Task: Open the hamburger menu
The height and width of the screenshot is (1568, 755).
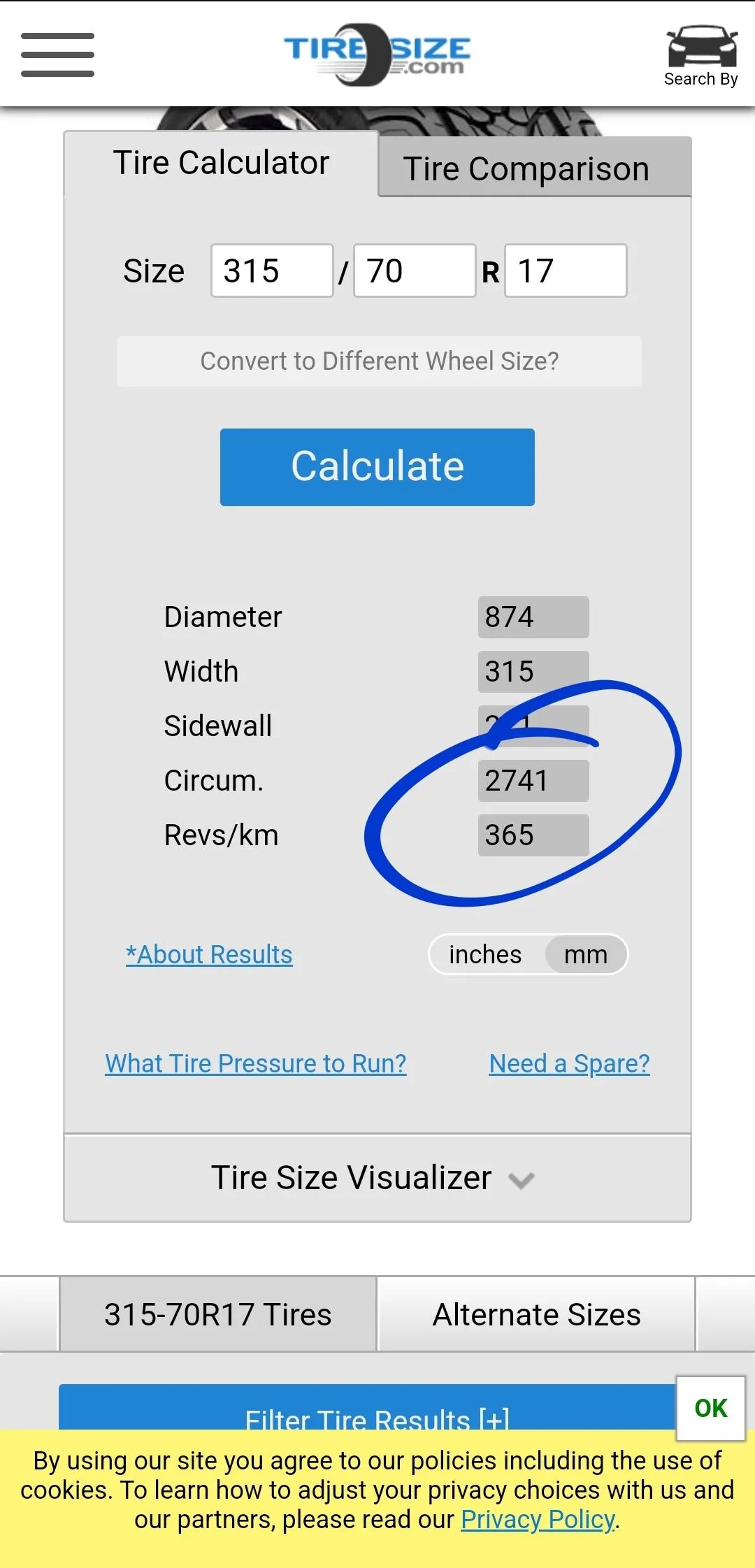Action: pos(57,55)
